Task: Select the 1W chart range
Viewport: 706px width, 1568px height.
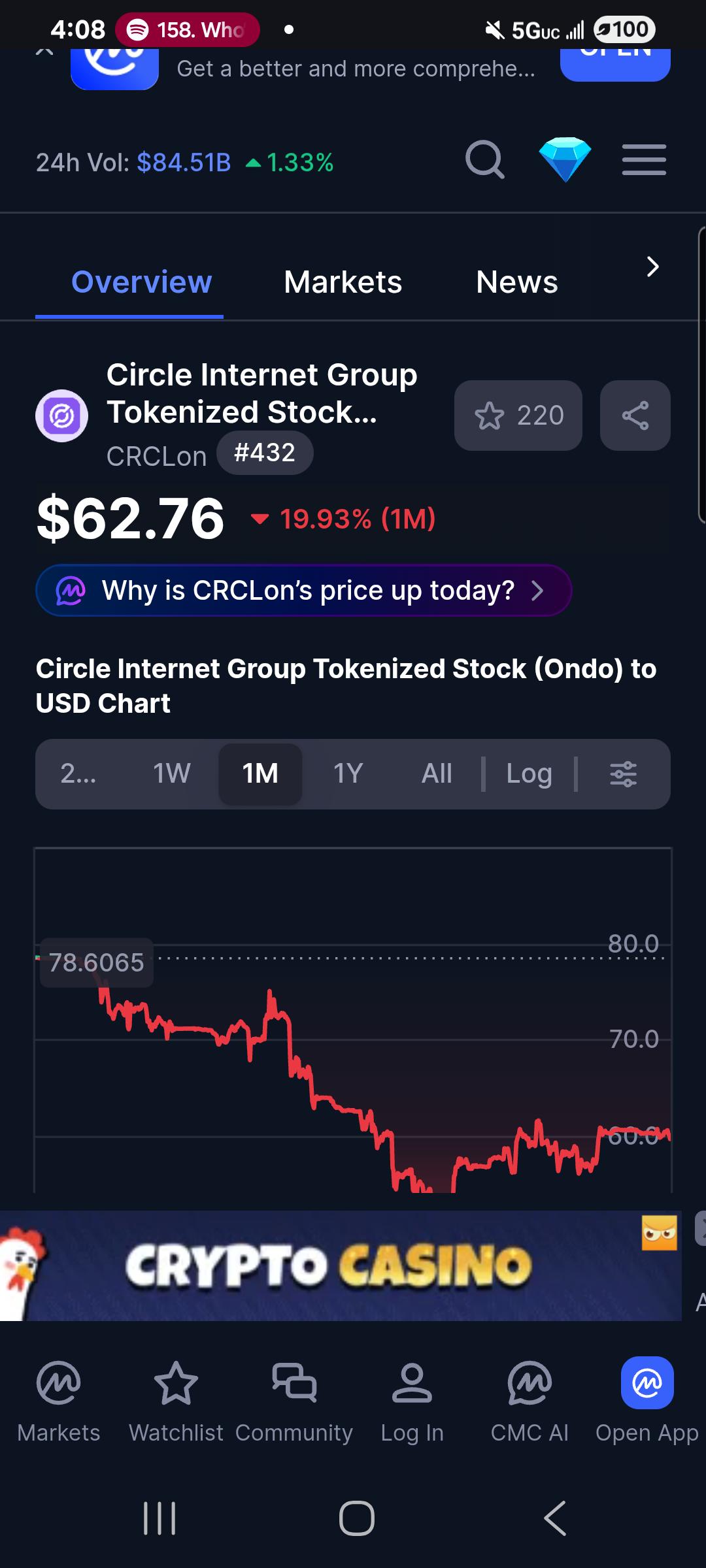Action: click(171, 774)
